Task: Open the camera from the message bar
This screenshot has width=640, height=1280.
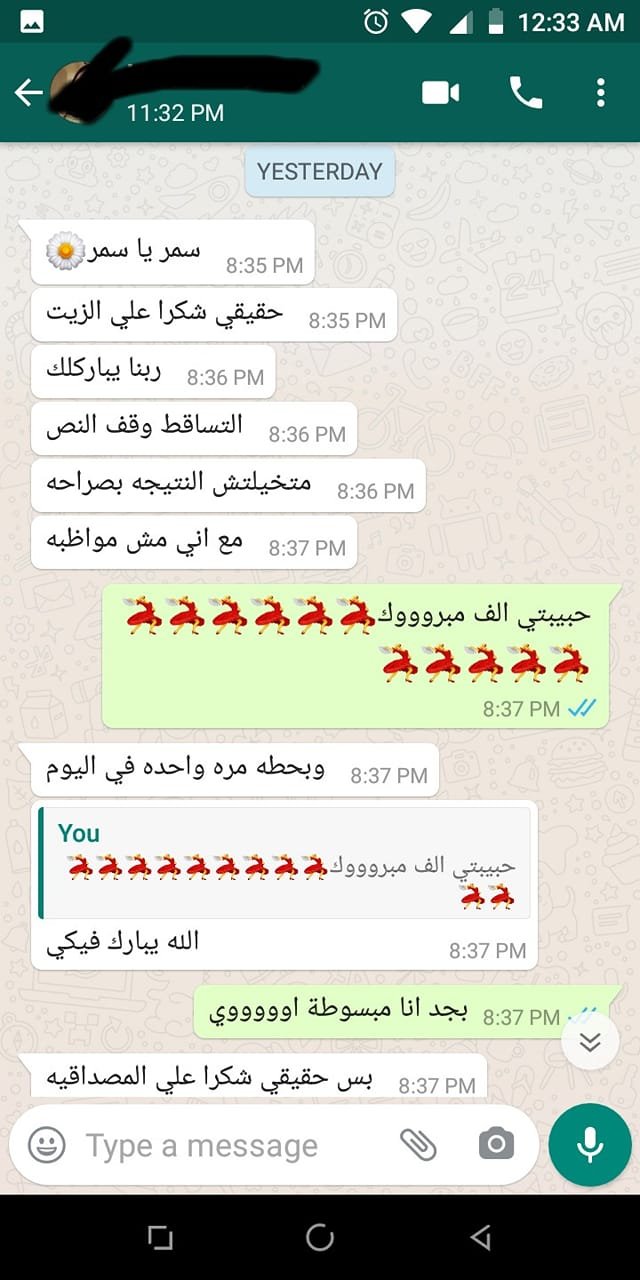Action: click(495, 1145)
